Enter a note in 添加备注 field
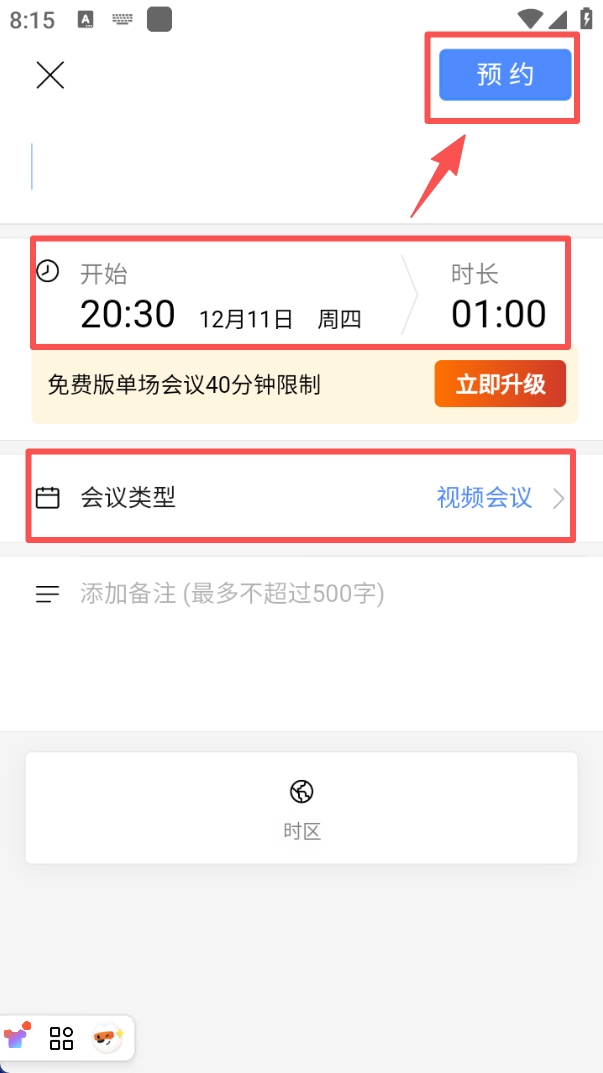 [x=300, y=594]
